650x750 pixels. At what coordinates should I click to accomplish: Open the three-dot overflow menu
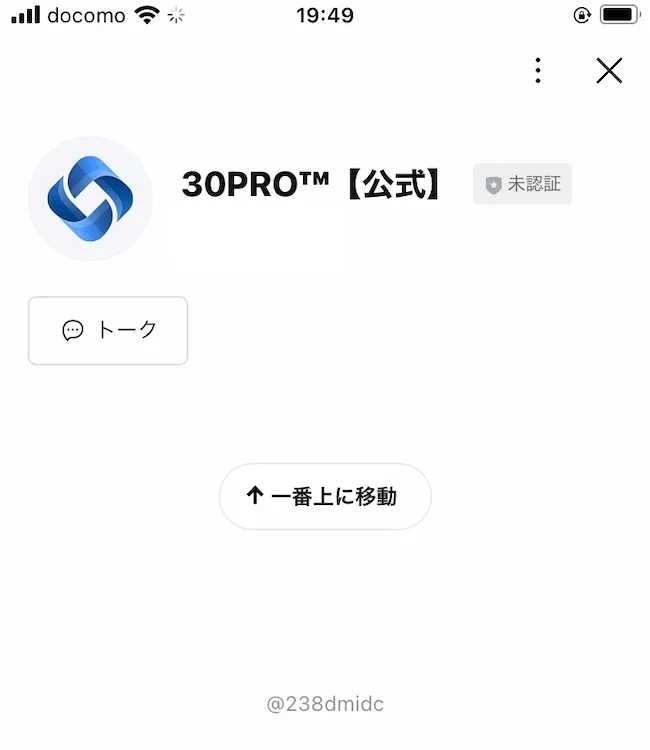[x=538, y=70]
